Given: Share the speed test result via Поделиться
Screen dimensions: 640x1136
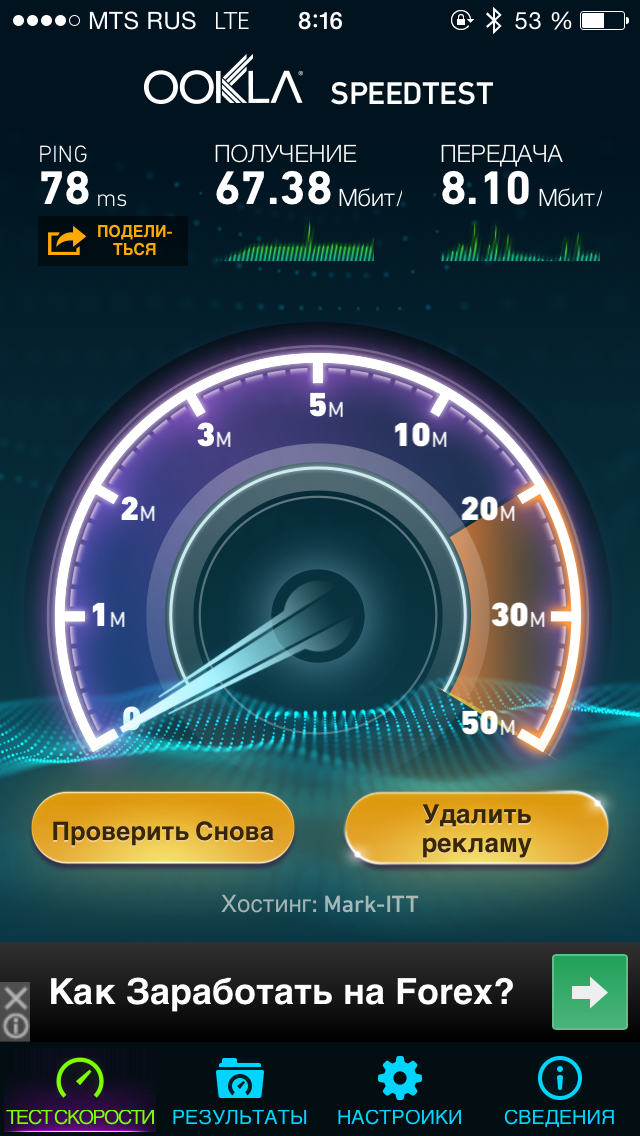Looking at the screenshot, I should (112, 241).
